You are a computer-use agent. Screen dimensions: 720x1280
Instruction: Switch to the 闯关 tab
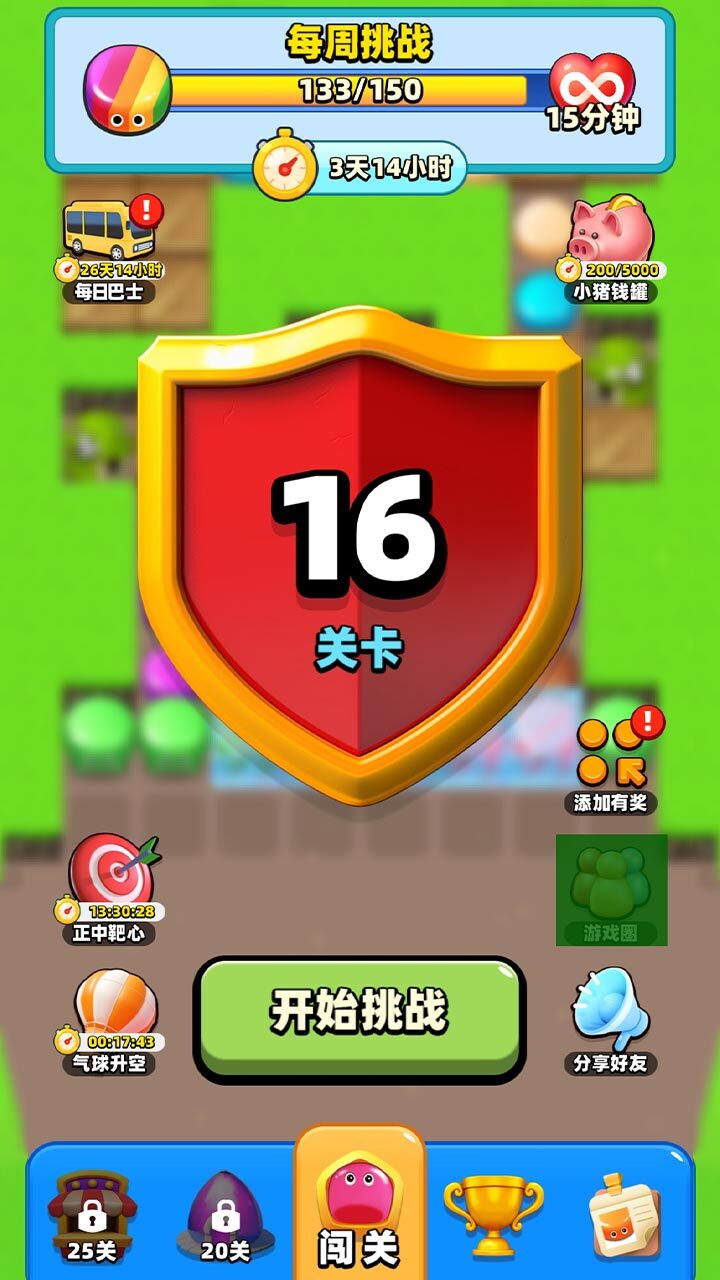360,1205
